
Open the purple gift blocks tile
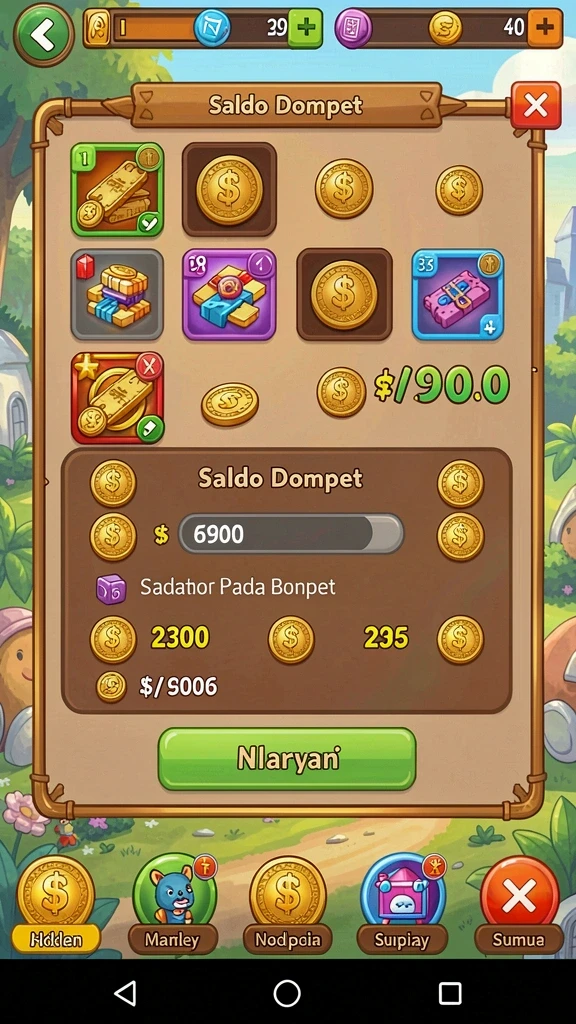229,295
